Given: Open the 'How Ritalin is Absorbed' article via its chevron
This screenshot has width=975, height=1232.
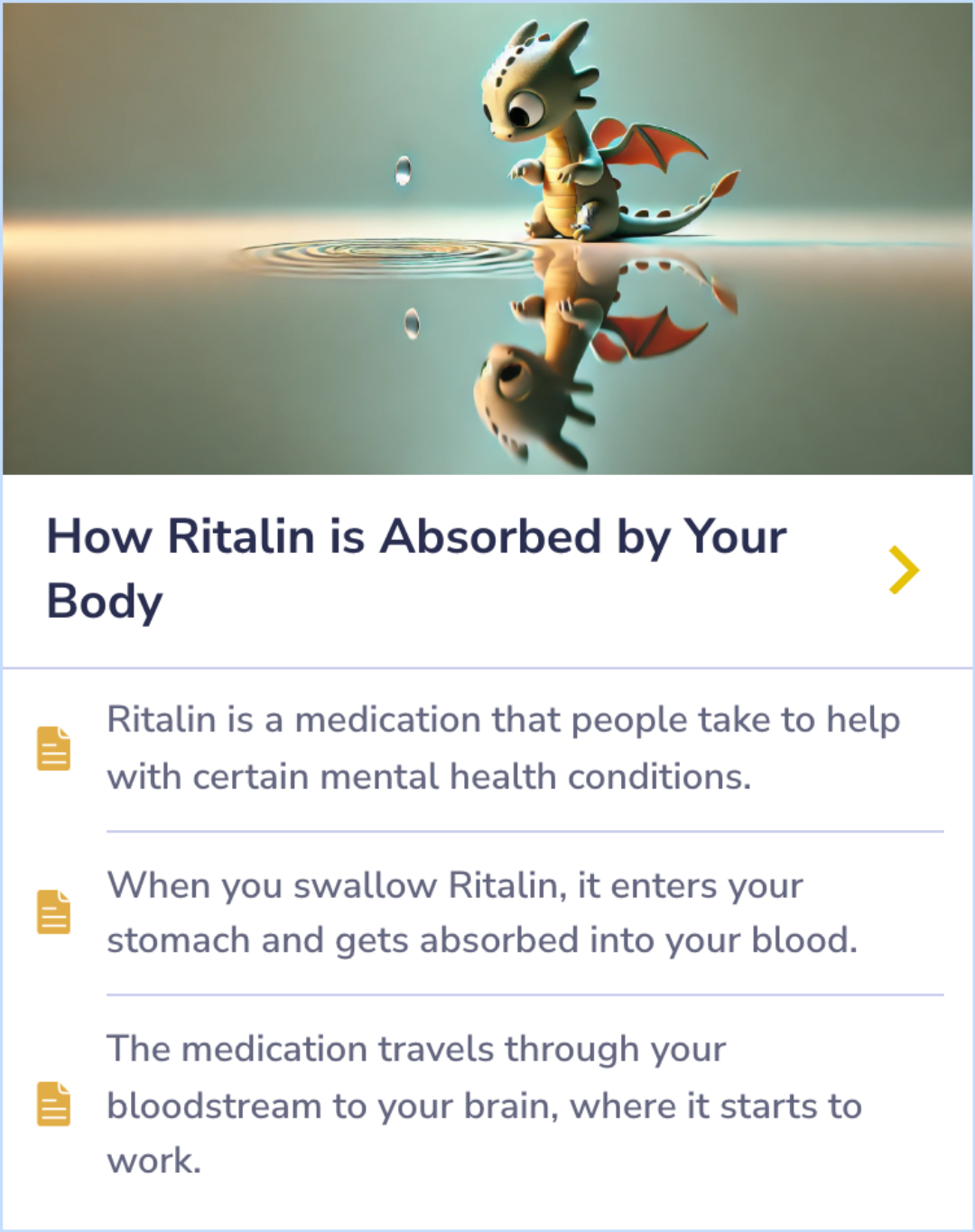Looking at the screenshot, I should tap(904, 570).
